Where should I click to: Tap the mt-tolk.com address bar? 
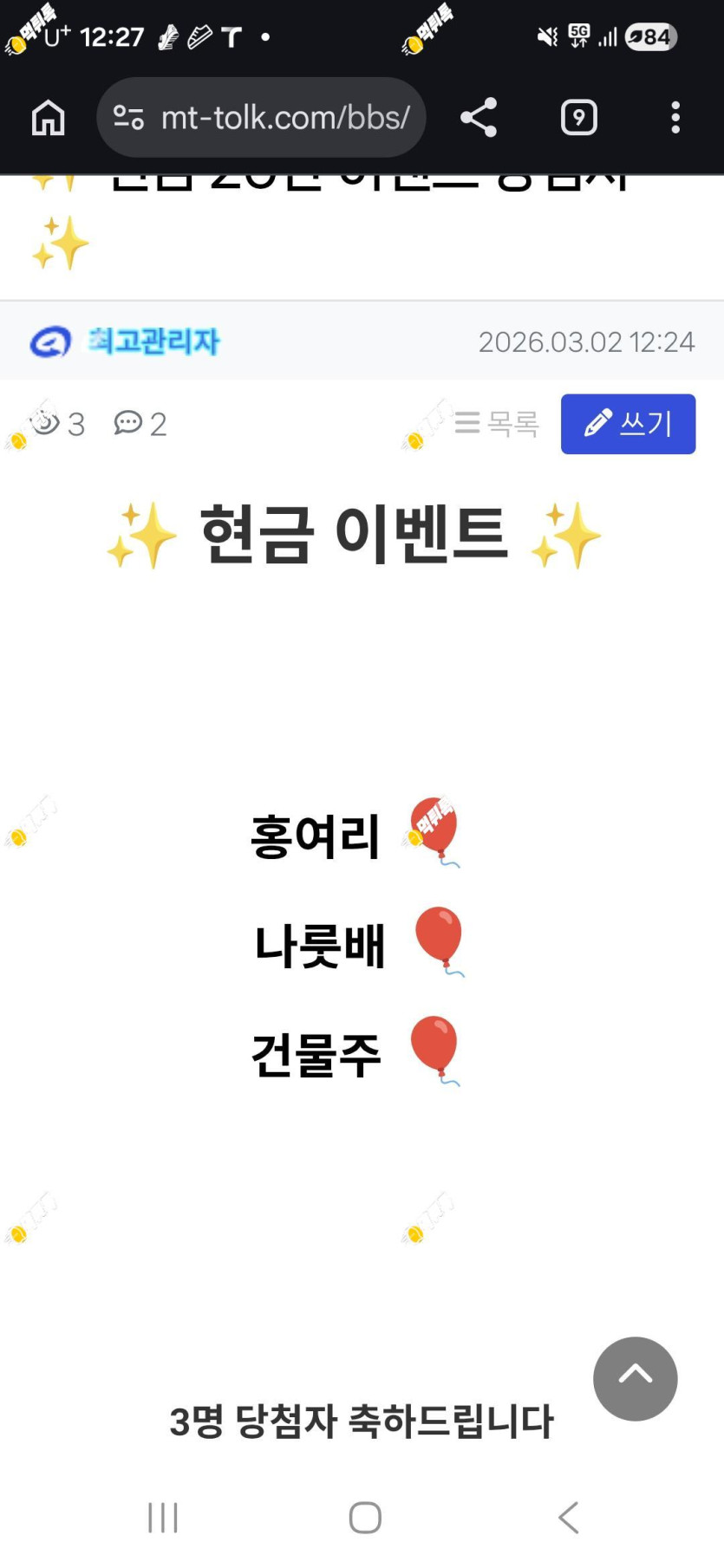tap(261, 117)
